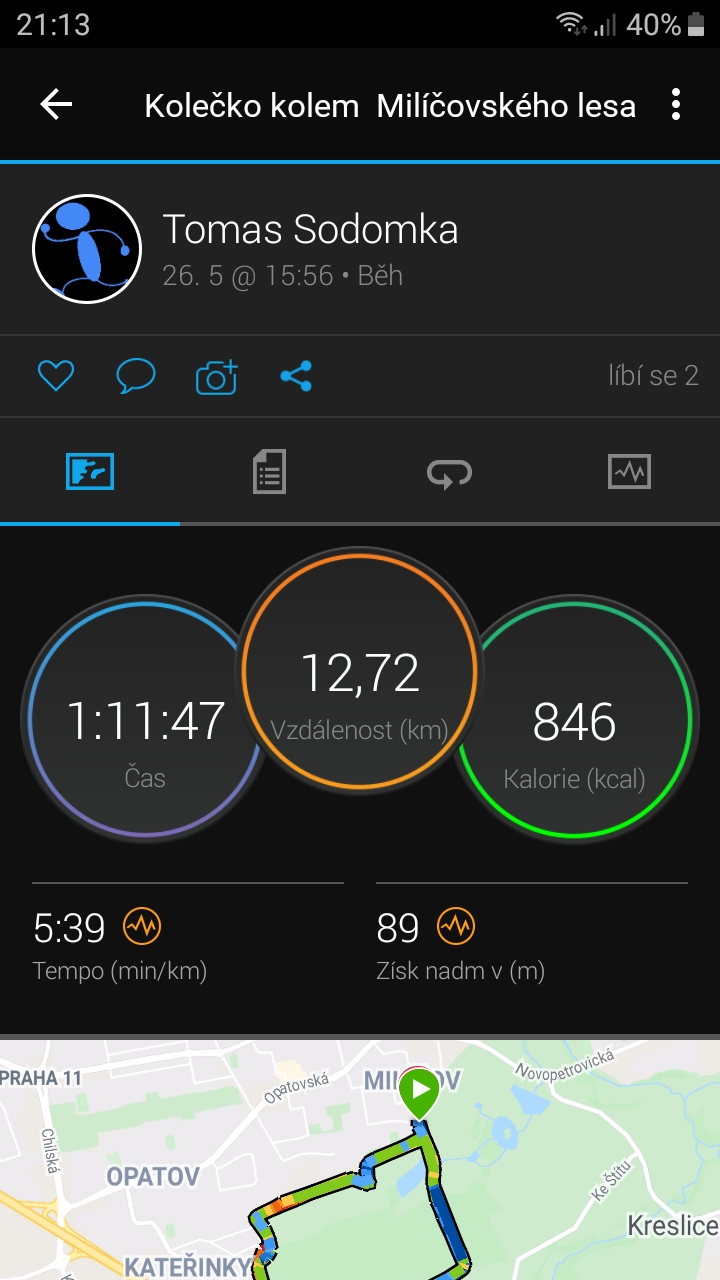Image resolution: width=720 pixels, height=1280 pixels.
Task: Open Tomas Sodomka's profile picture
Action: 87,248
